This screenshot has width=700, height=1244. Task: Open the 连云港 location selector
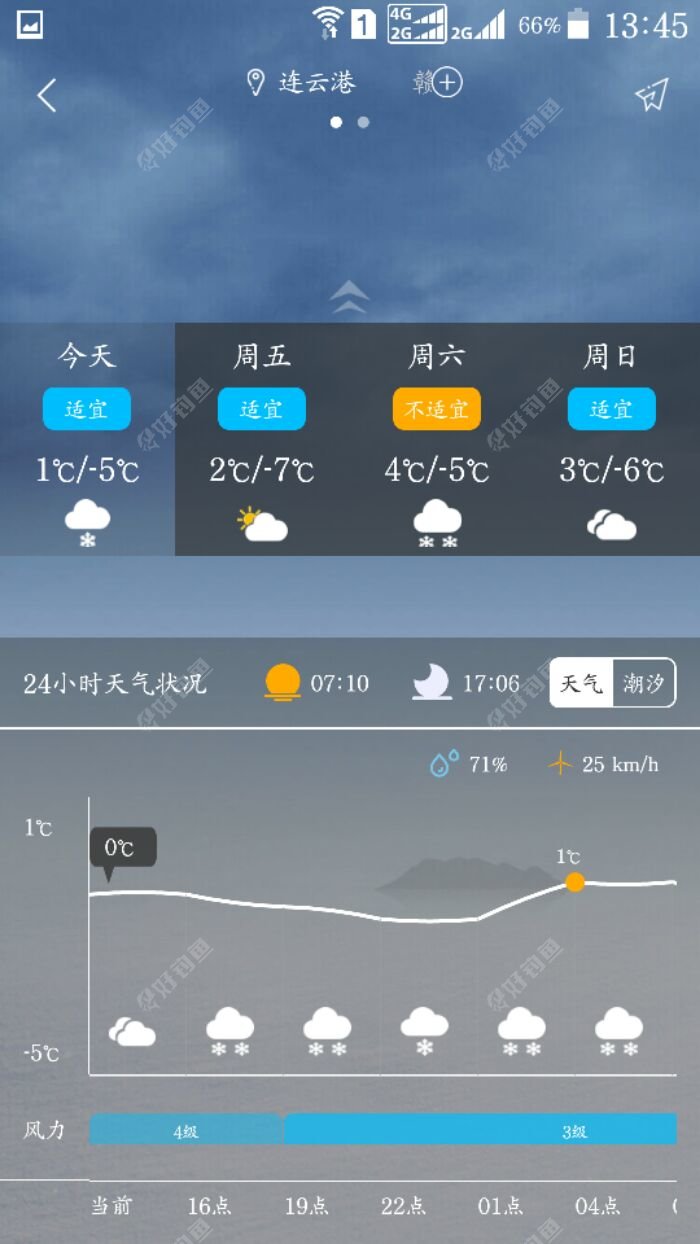[302, 82]
